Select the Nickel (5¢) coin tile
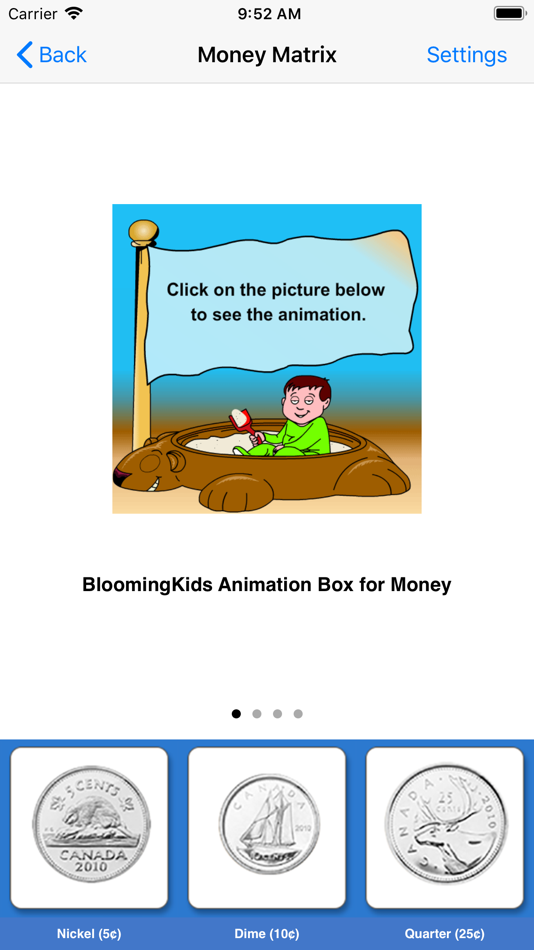The height and width of the screenshot is (950, 534). point(89,828)
